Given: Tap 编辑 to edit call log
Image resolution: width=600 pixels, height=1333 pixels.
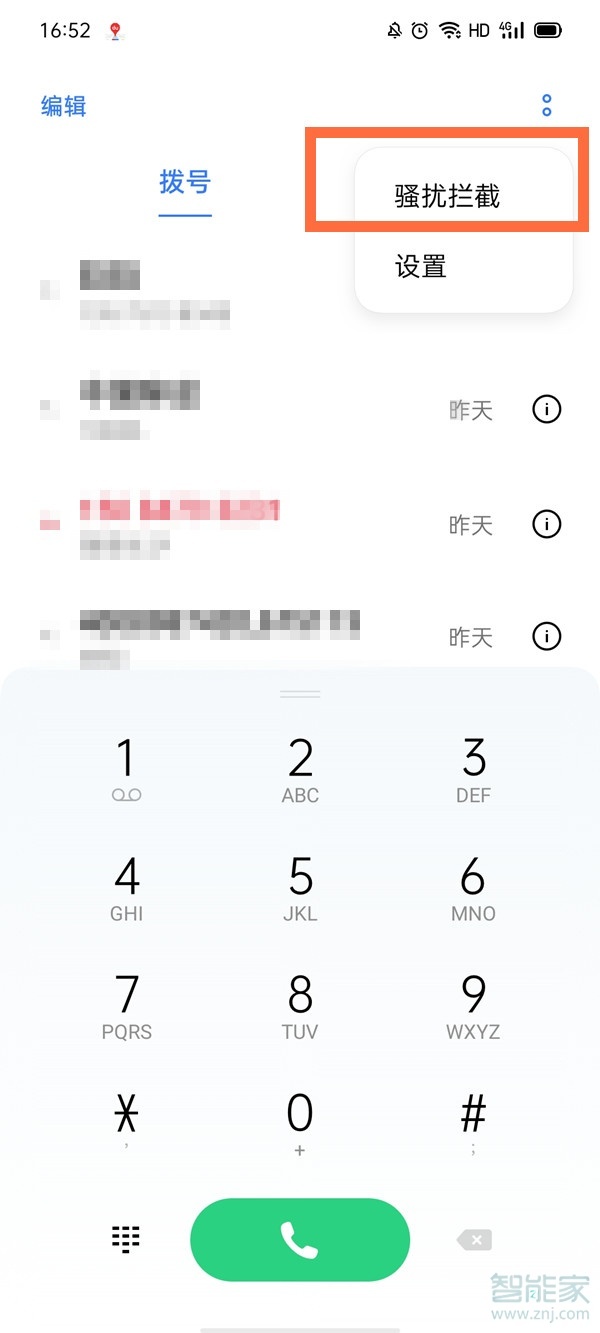Looking at the screenshot, I should (x=63, y=106).
